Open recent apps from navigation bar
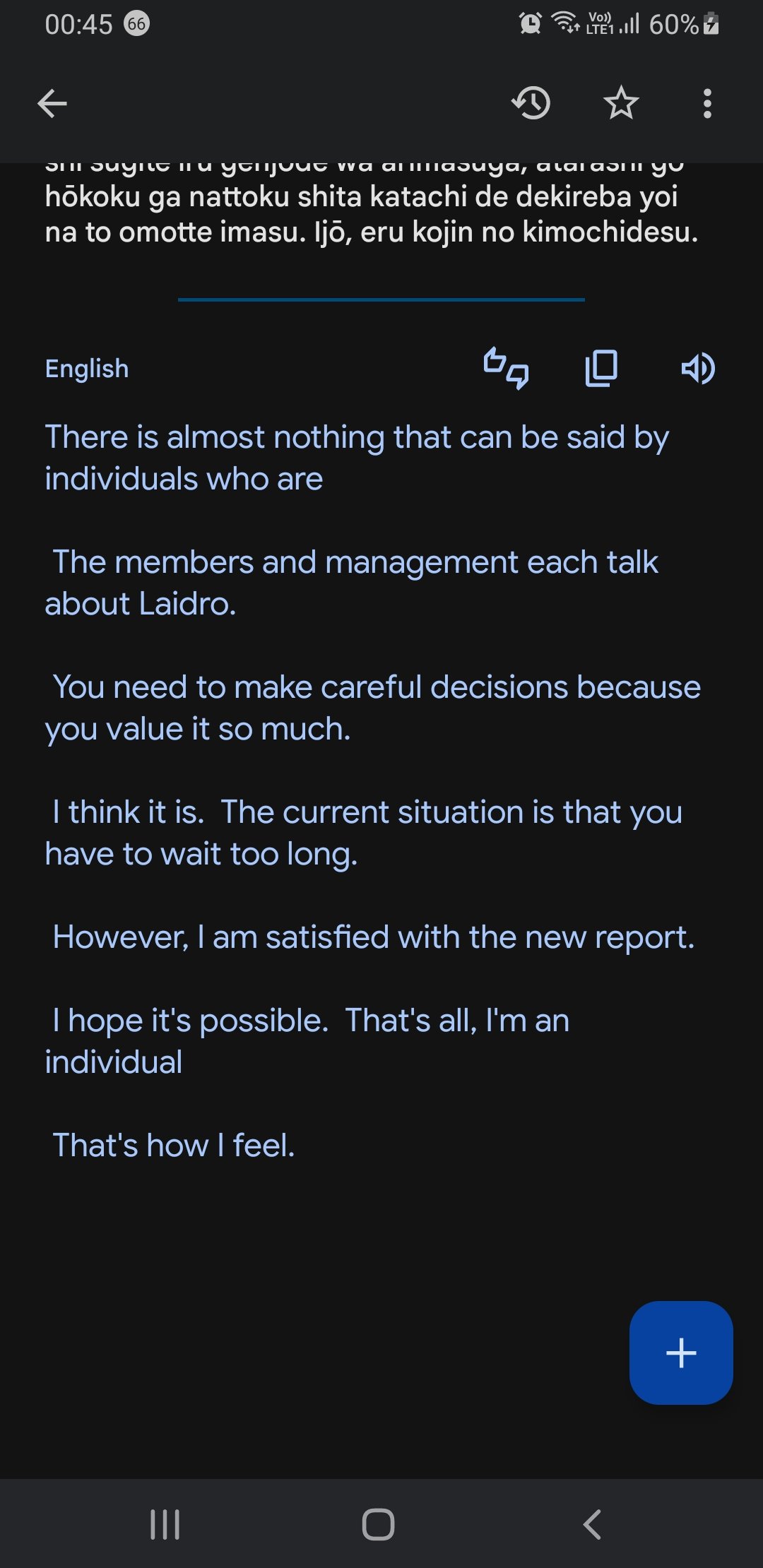The image size is (763, 1568). pos(165,1524)
